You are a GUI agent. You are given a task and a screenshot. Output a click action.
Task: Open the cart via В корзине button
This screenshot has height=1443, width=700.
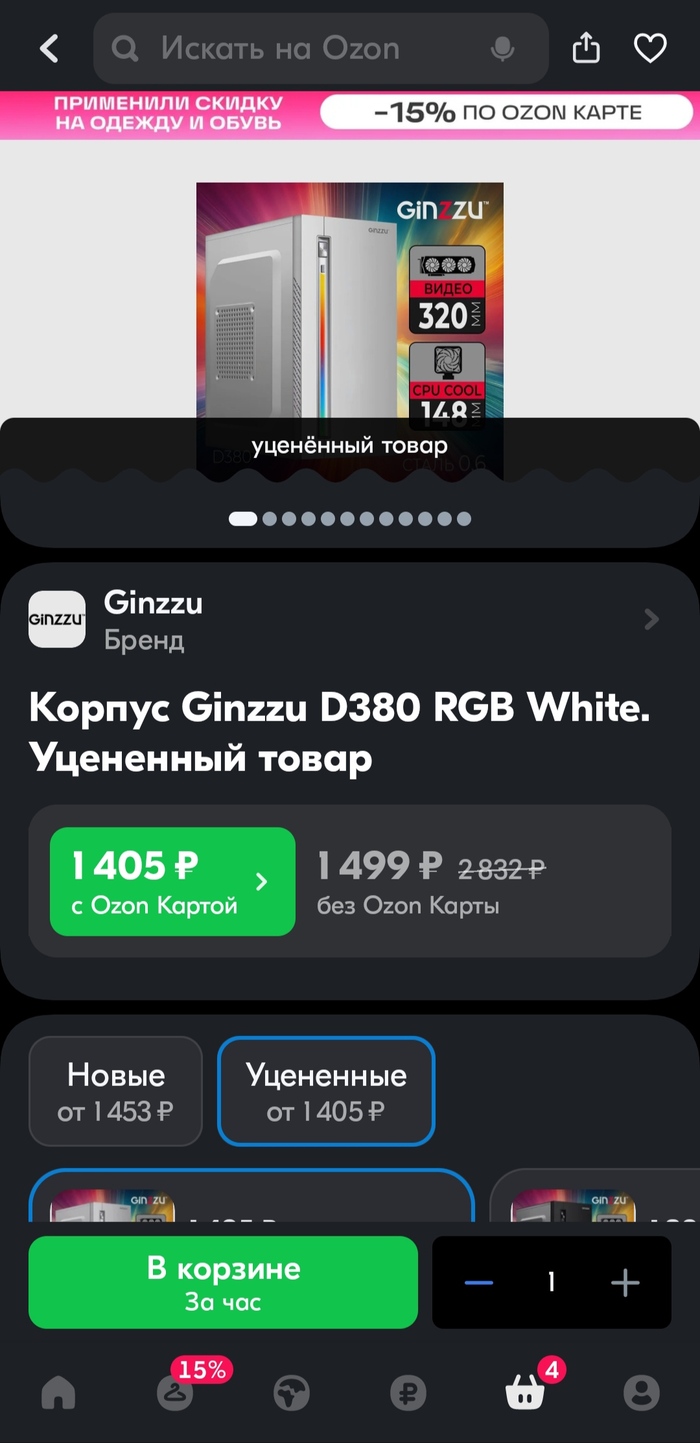(x=223, y=1282)
